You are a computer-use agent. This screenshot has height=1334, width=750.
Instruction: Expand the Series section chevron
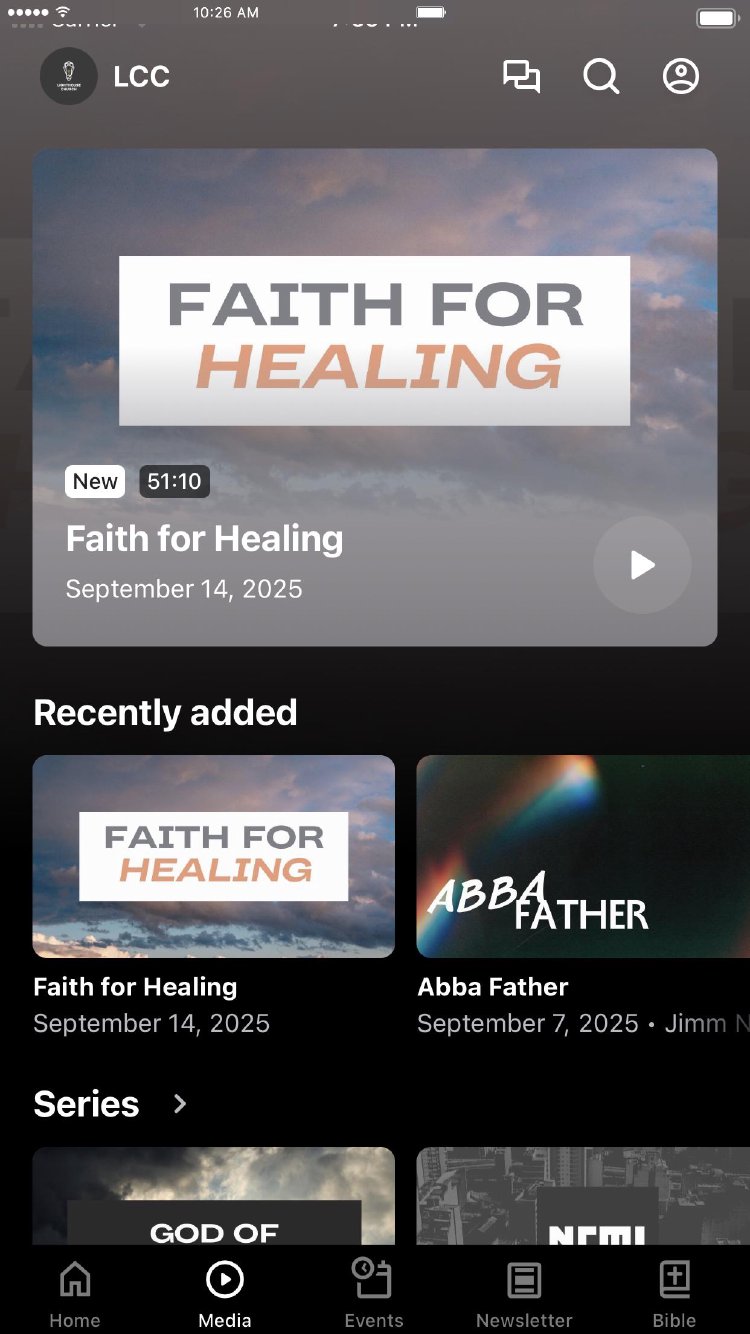point(180,1104)
